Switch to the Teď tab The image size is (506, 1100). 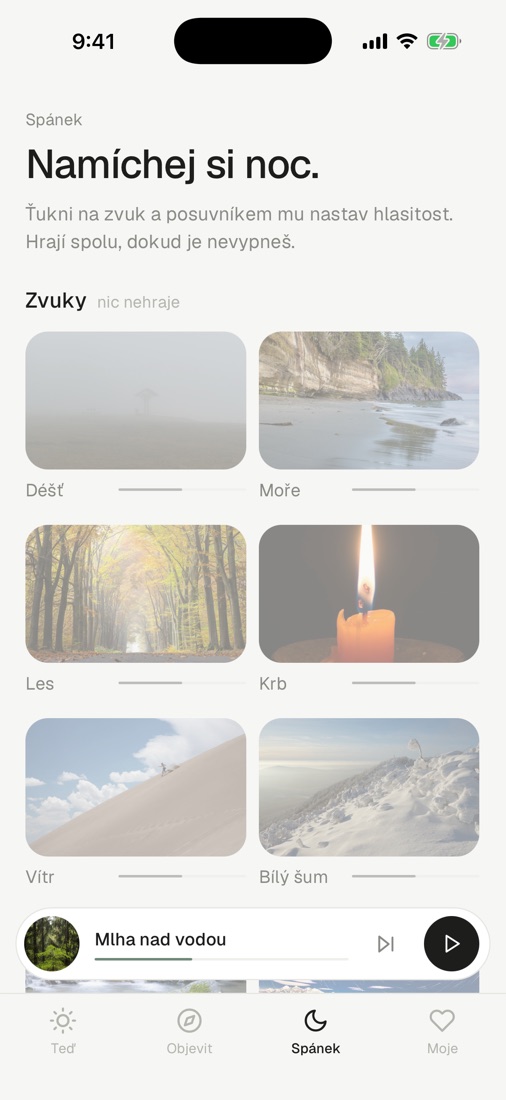(63, 1032)
